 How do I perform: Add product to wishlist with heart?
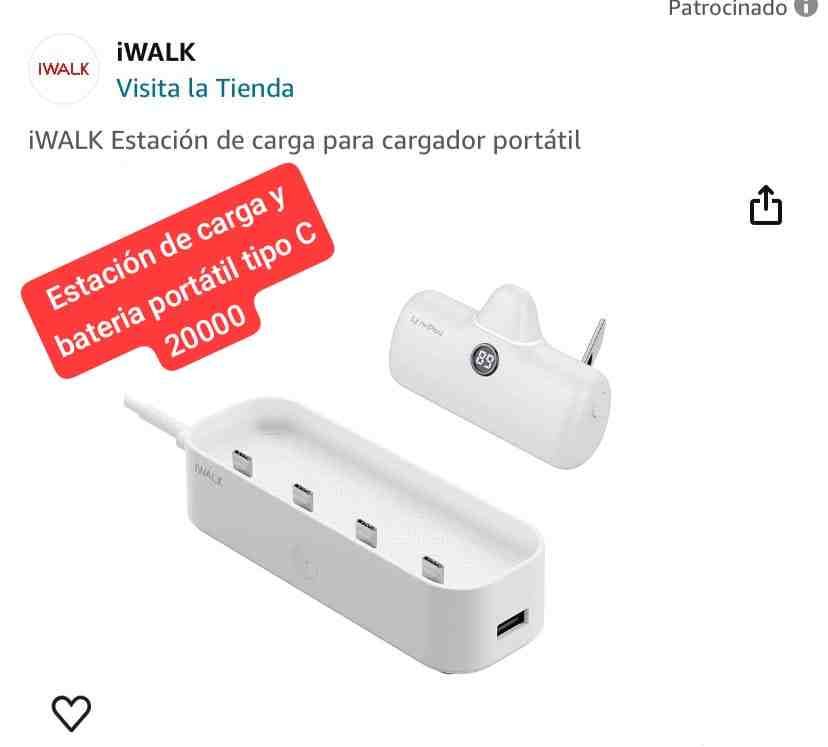click(x=71, y=712)
